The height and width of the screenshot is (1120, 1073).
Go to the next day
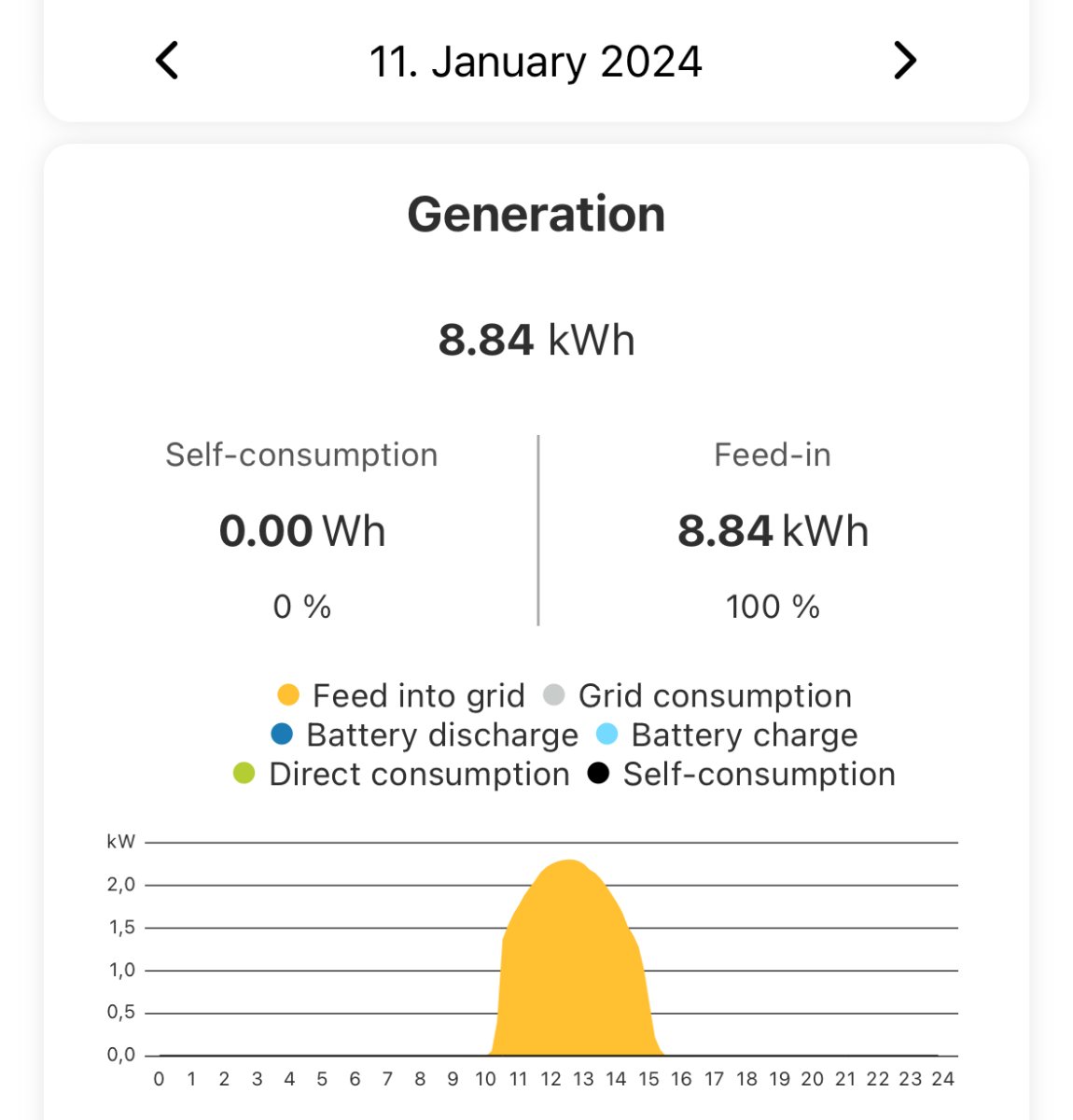pos(904,61)
